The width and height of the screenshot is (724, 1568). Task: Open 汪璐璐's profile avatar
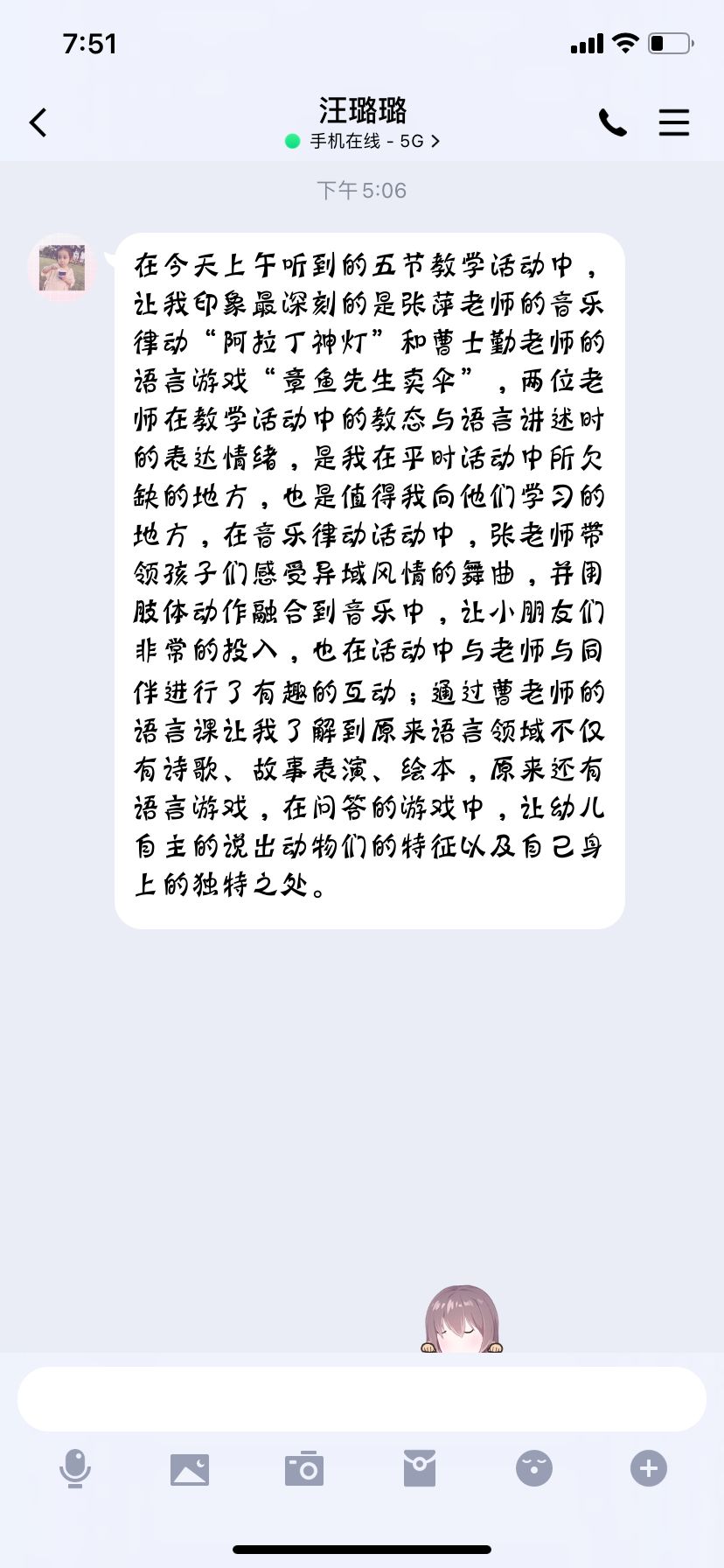[x=62, y=268]
